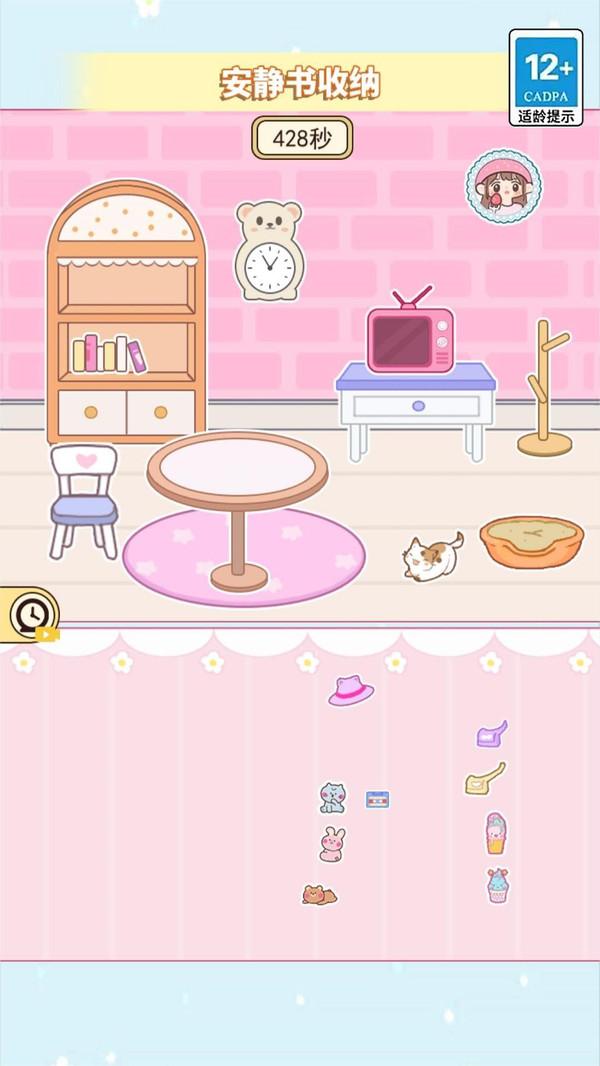Image resolution: width=600 pixels, height=1066 pixels.
Task: Pick the gray cat toy from the tray
Action: click(x=332, y=797)
